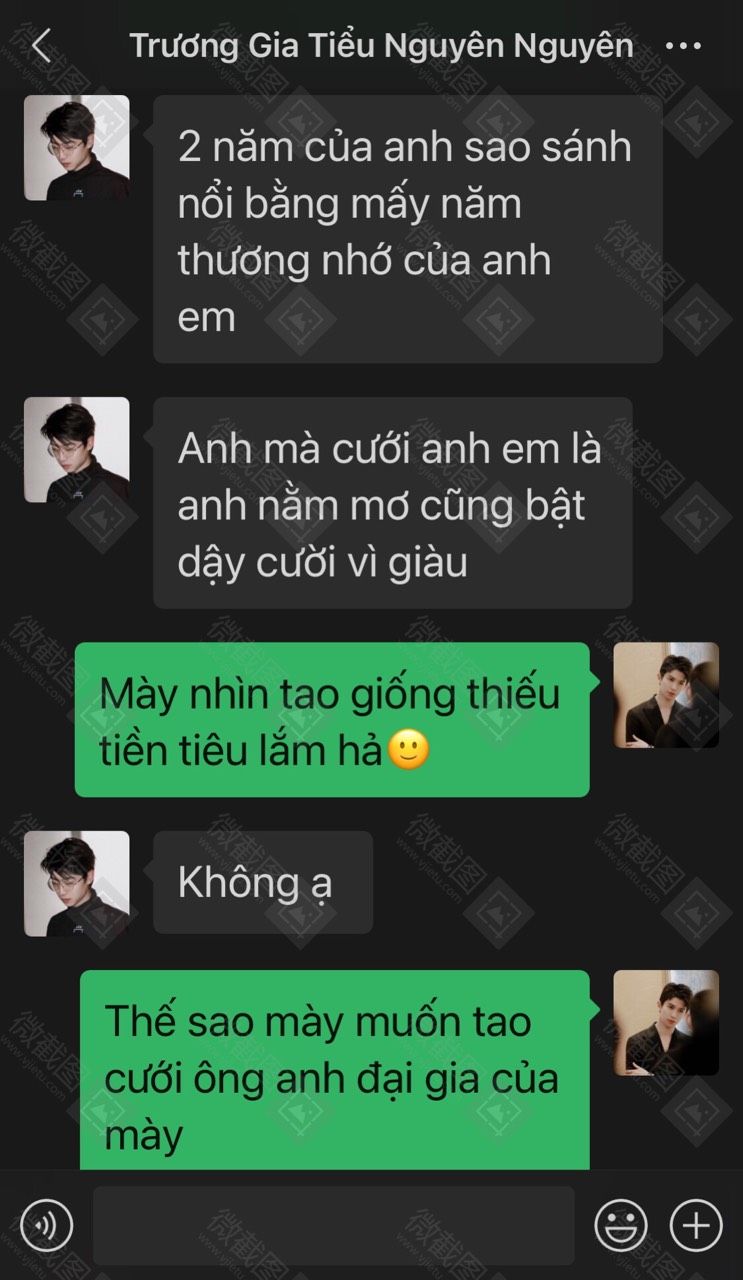Open the emoji sticker panel

pos(620,1225)
